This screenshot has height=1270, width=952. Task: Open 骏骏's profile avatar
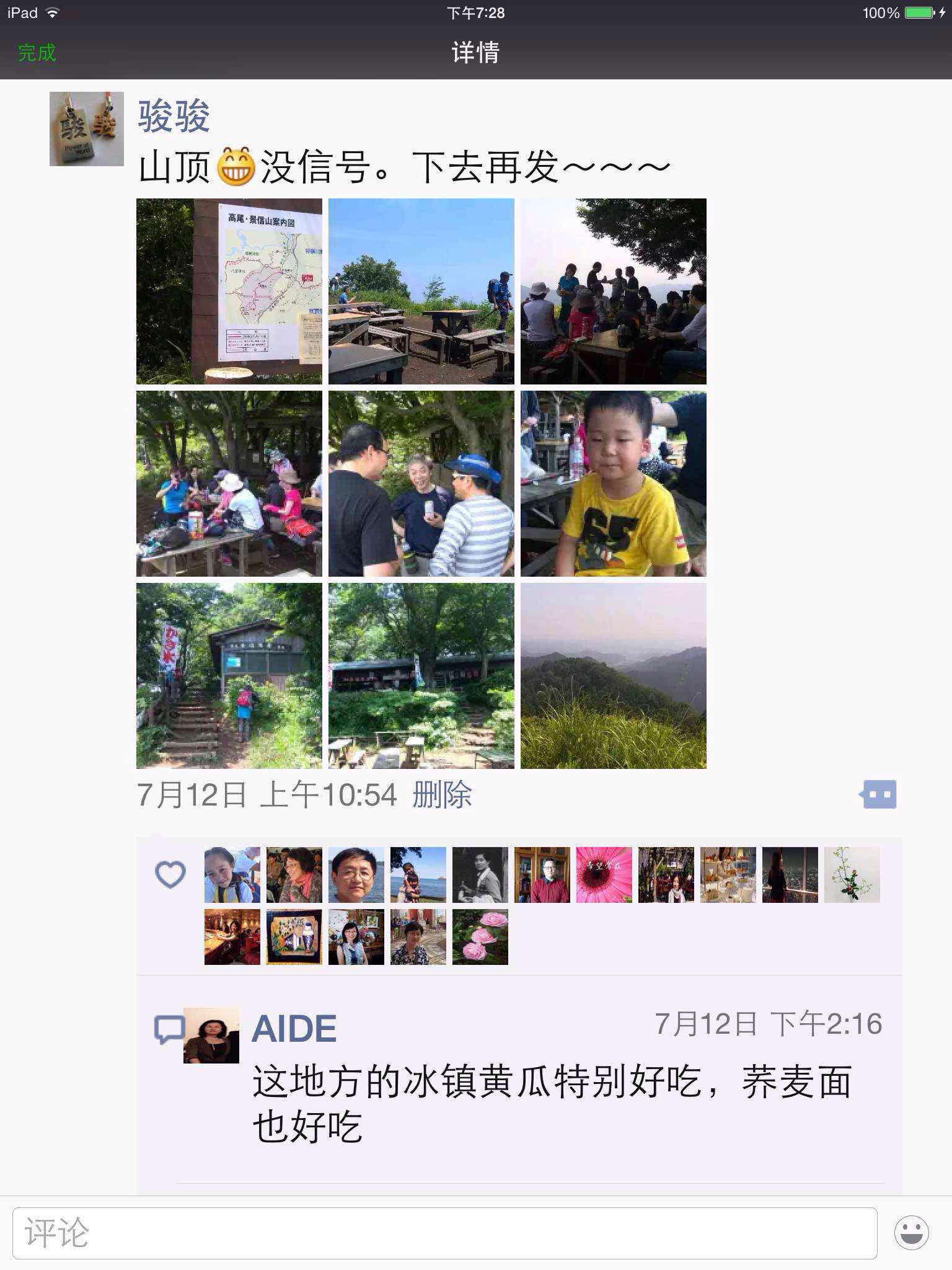(x=87, y=129)
